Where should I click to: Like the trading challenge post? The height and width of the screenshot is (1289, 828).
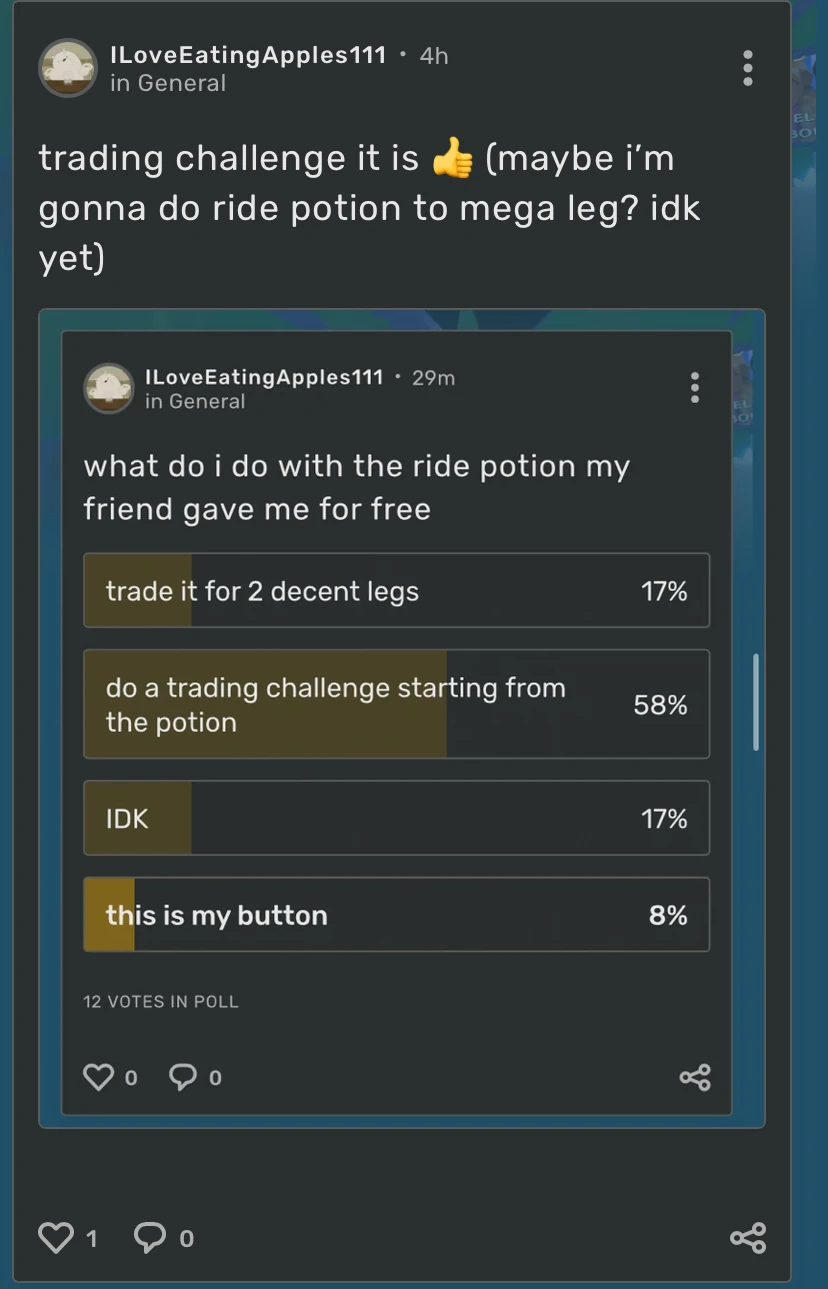point(56,1238)
